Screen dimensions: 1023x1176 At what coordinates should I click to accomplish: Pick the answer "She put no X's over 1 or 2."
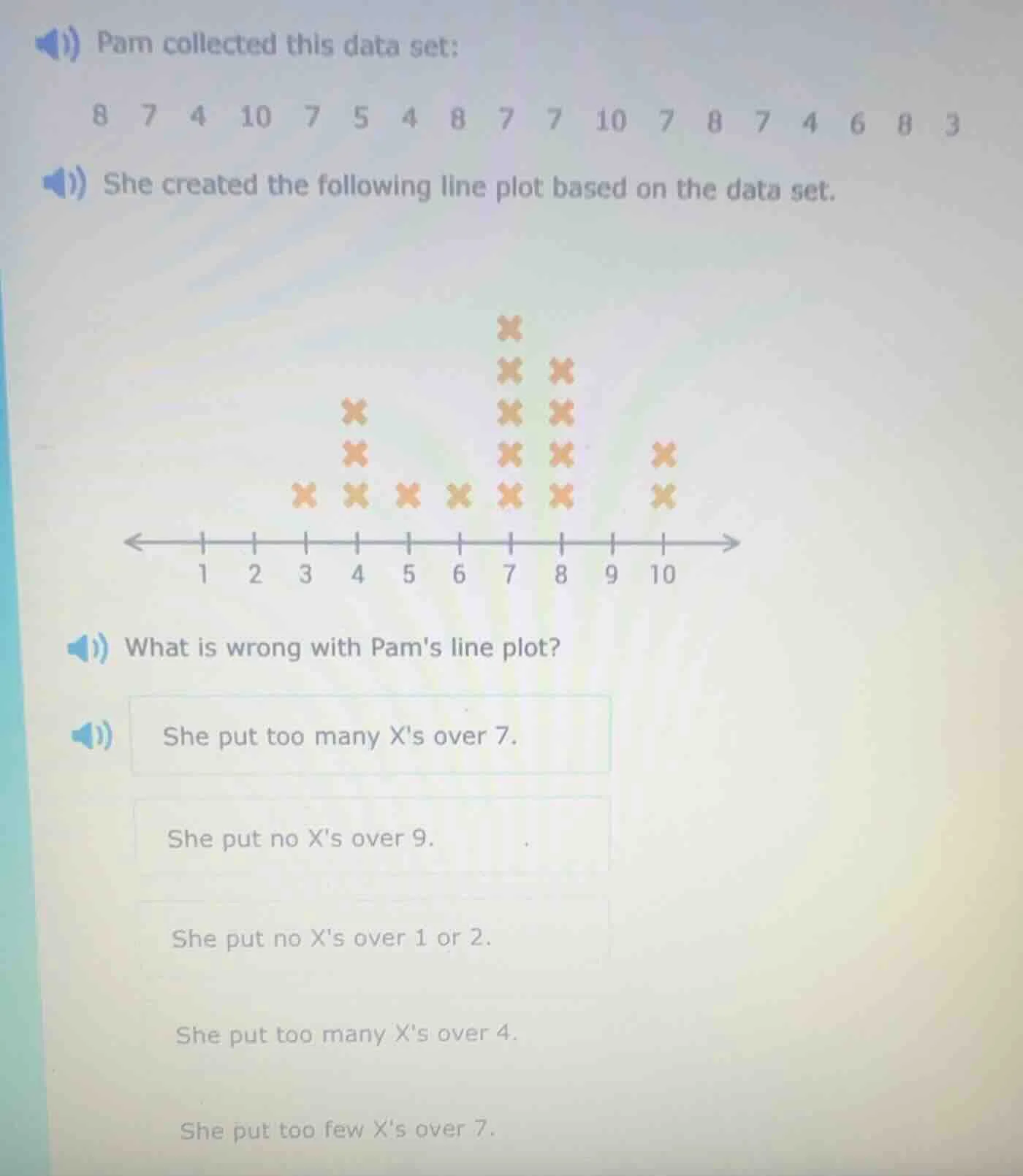coord(373,938)
